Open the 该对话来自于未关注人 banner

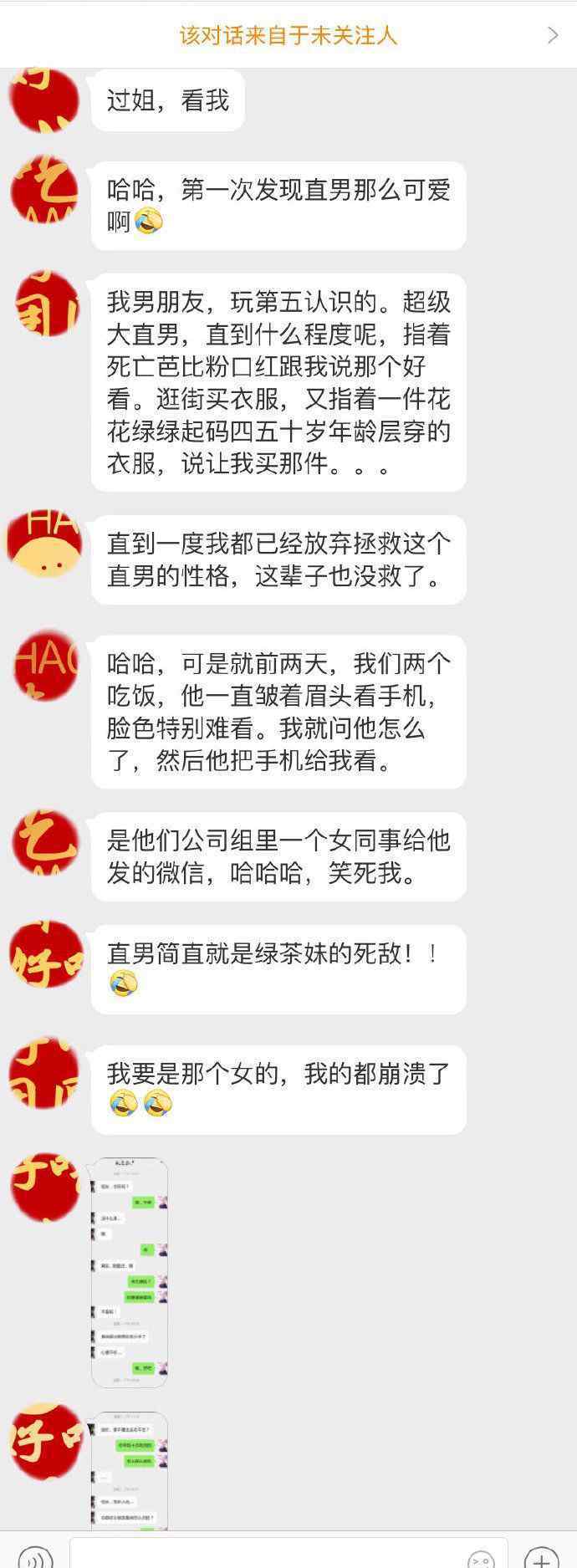288,35
